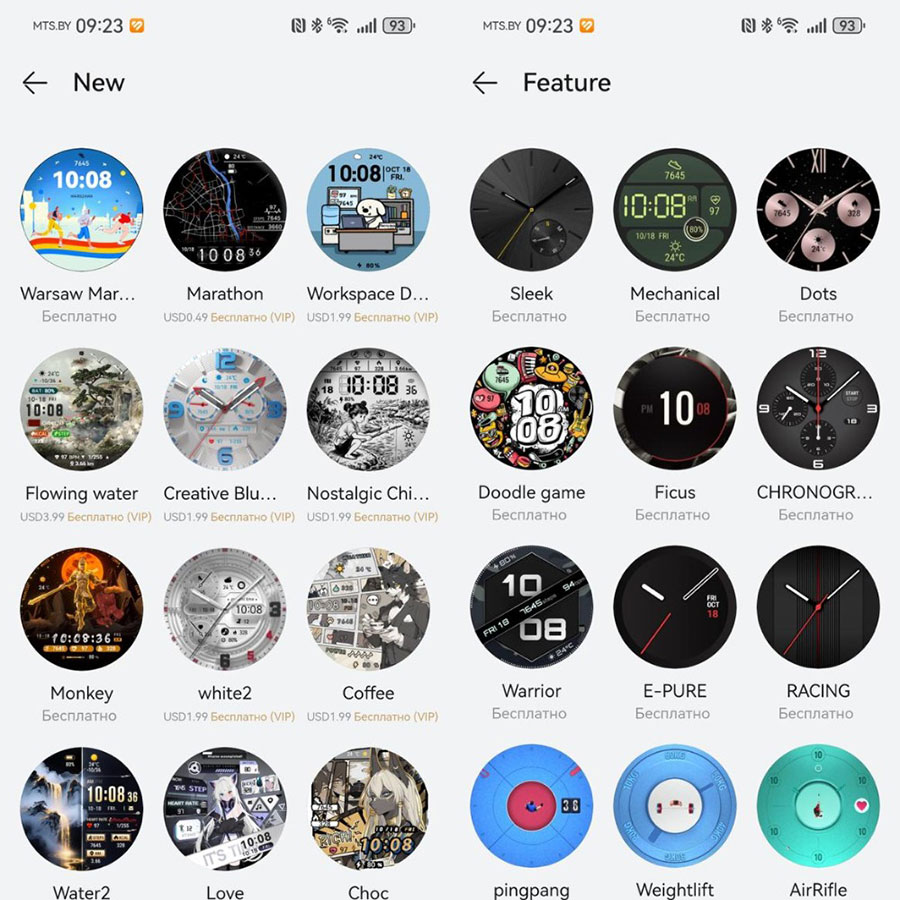Choose the Ficus watch face
This screenshot has height=900, width=900.
point(675,408)
